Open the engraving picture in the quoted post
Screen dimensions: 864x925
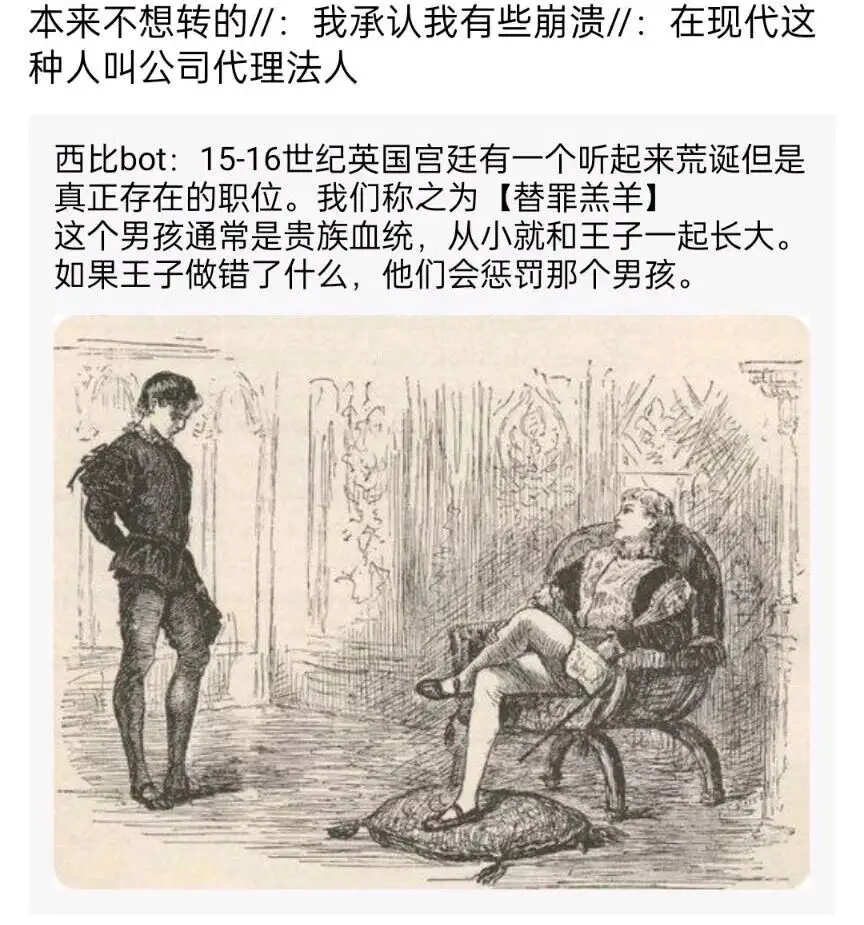point(432,602)
